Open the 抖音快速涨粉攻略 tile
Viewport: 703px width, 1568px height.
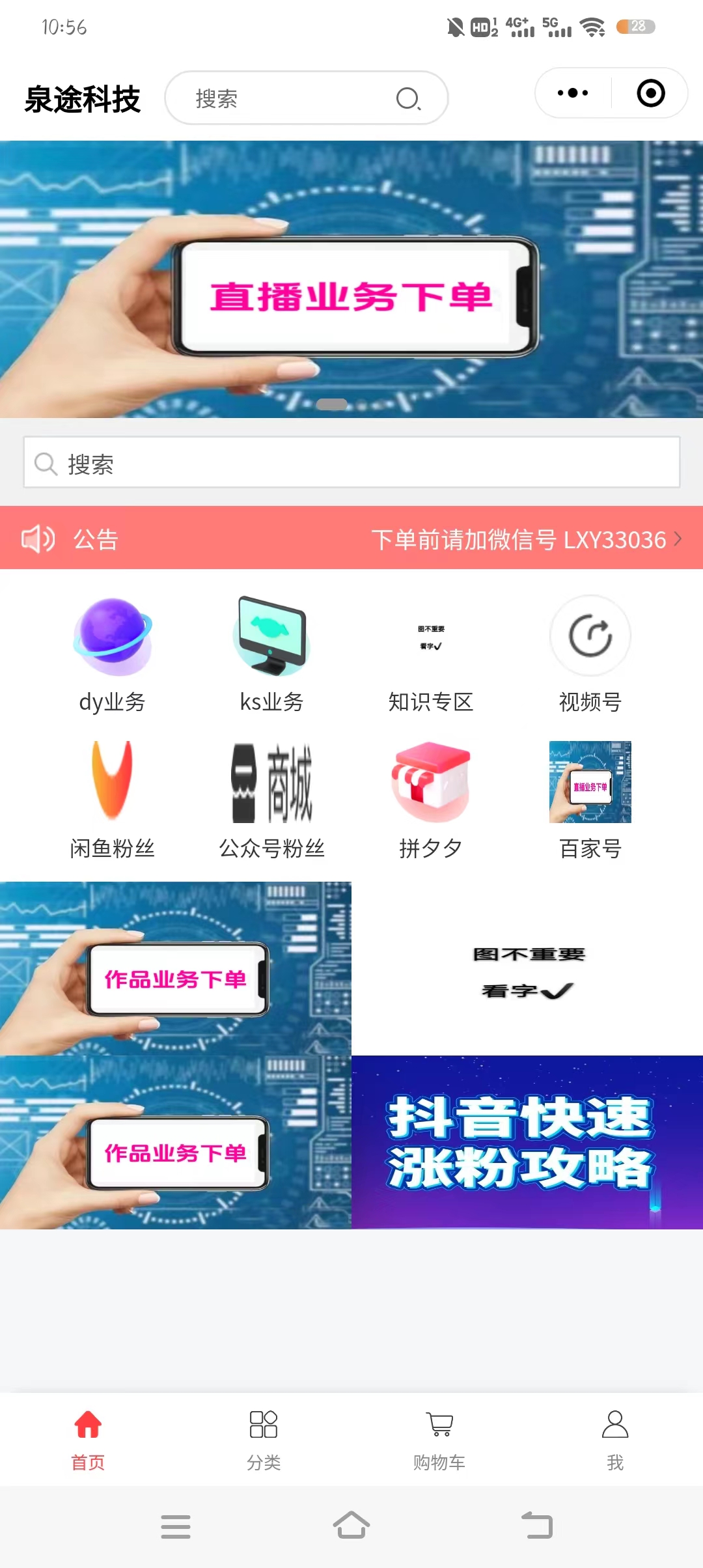point(527,1142)
